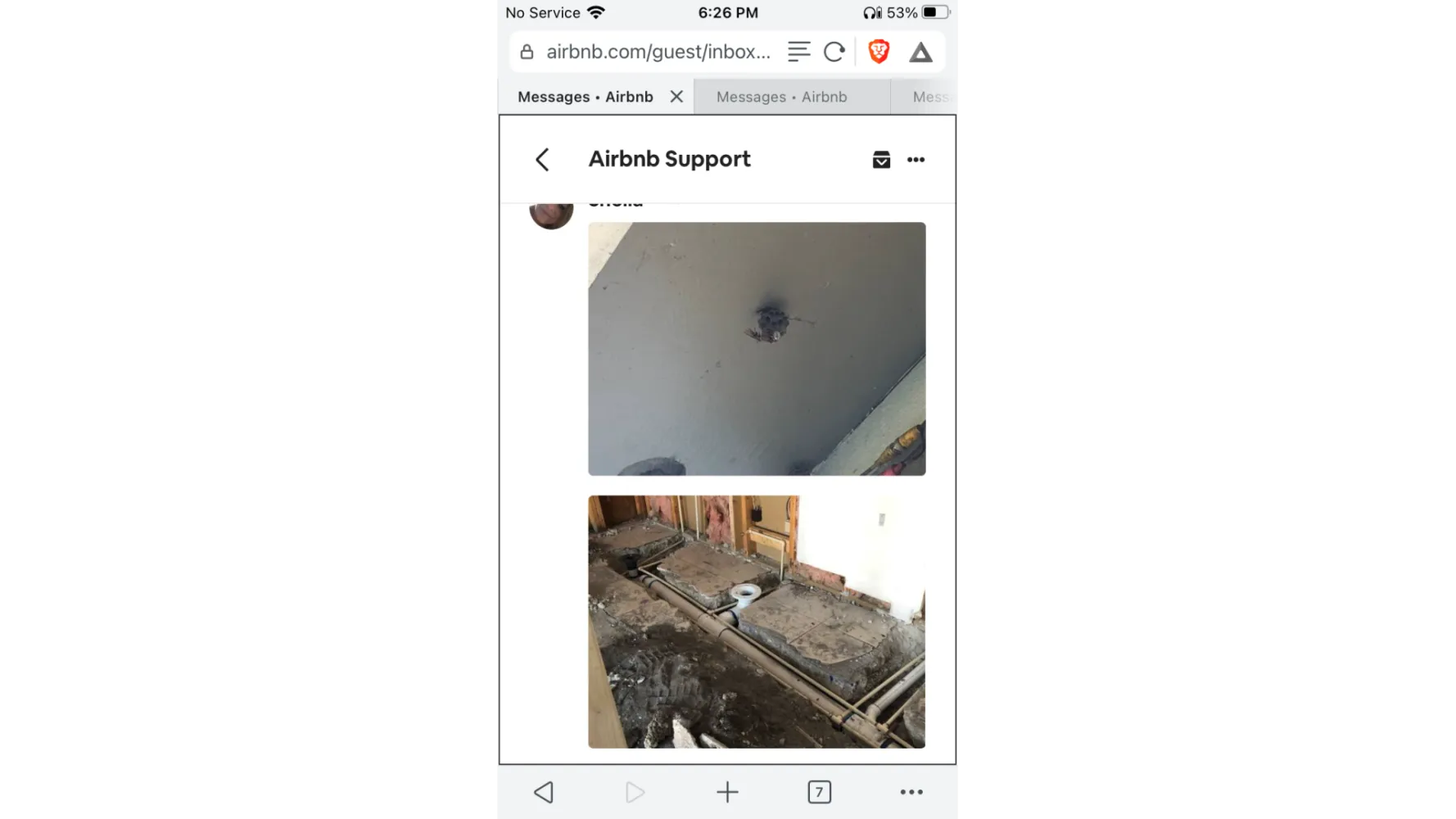The width and height of the screenshot is (1456, 819).
Task: Open the exposed floor pipes photo
Action: coord(757,622)
